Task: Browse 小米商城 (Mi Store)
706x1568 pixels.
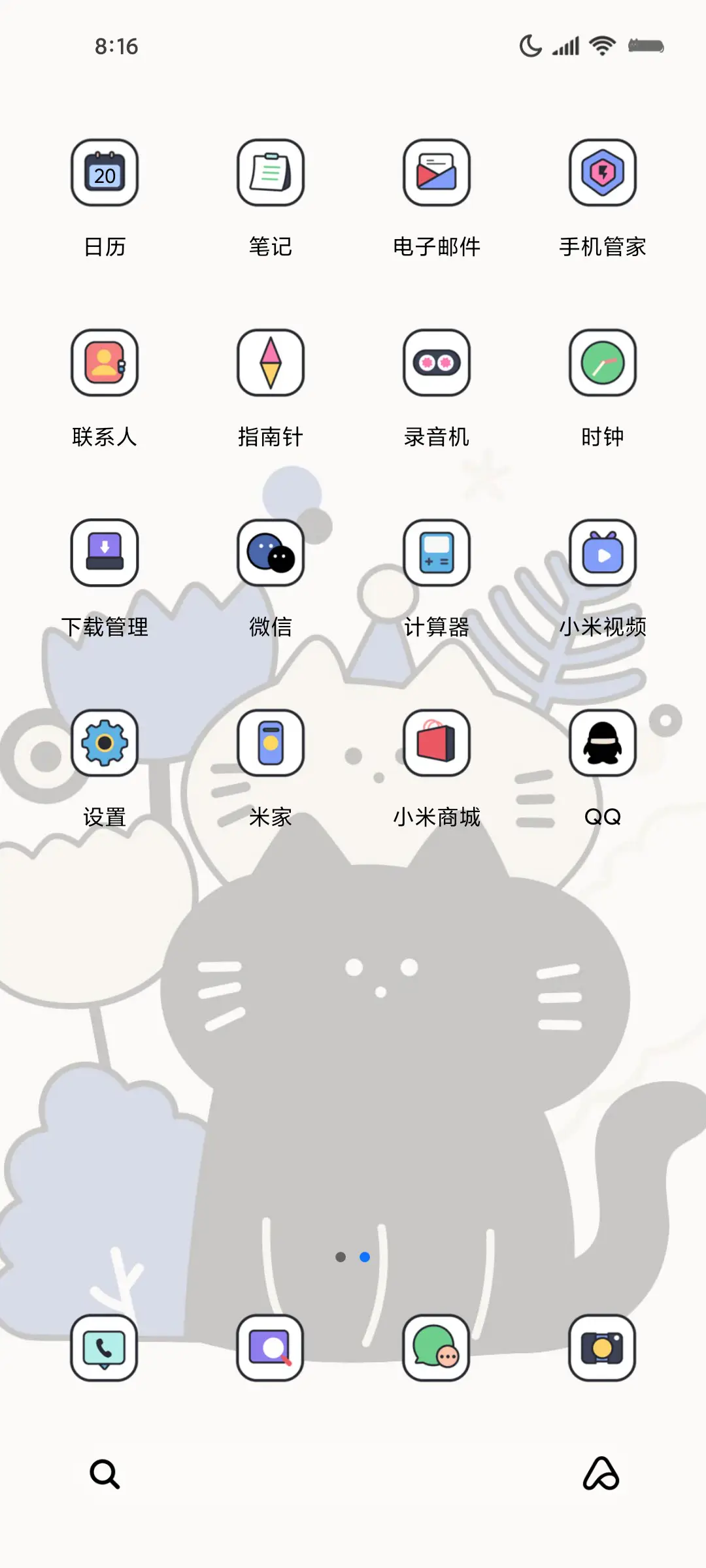Action: (x=437, y=743)
